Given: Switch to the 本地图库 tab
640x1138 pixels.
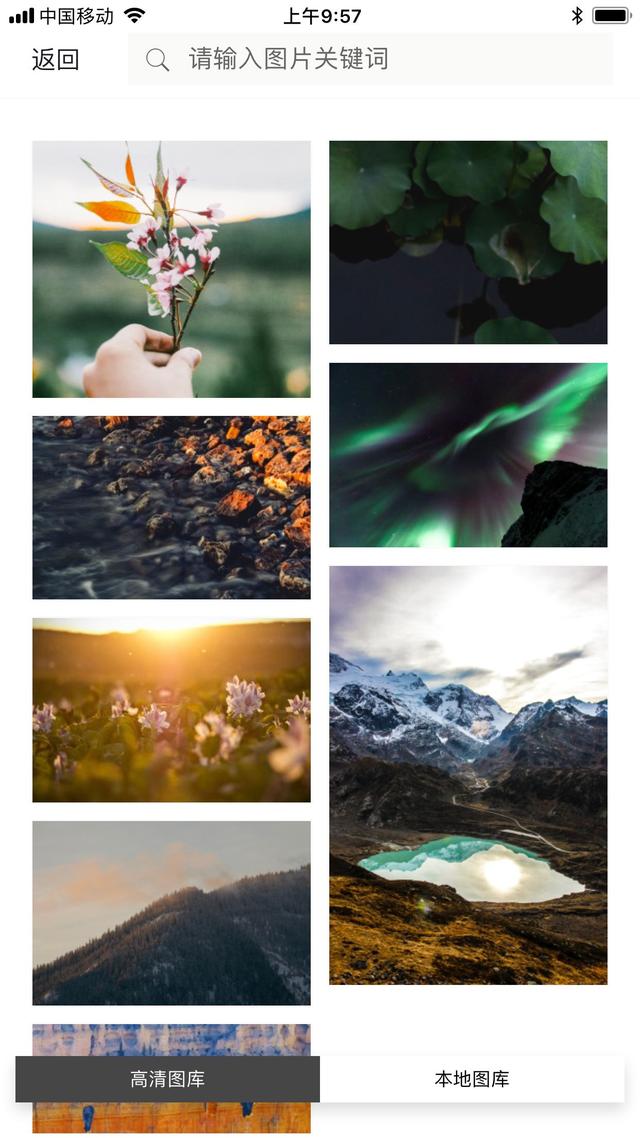Looking at the screenshot, I should pos(472,1078).
